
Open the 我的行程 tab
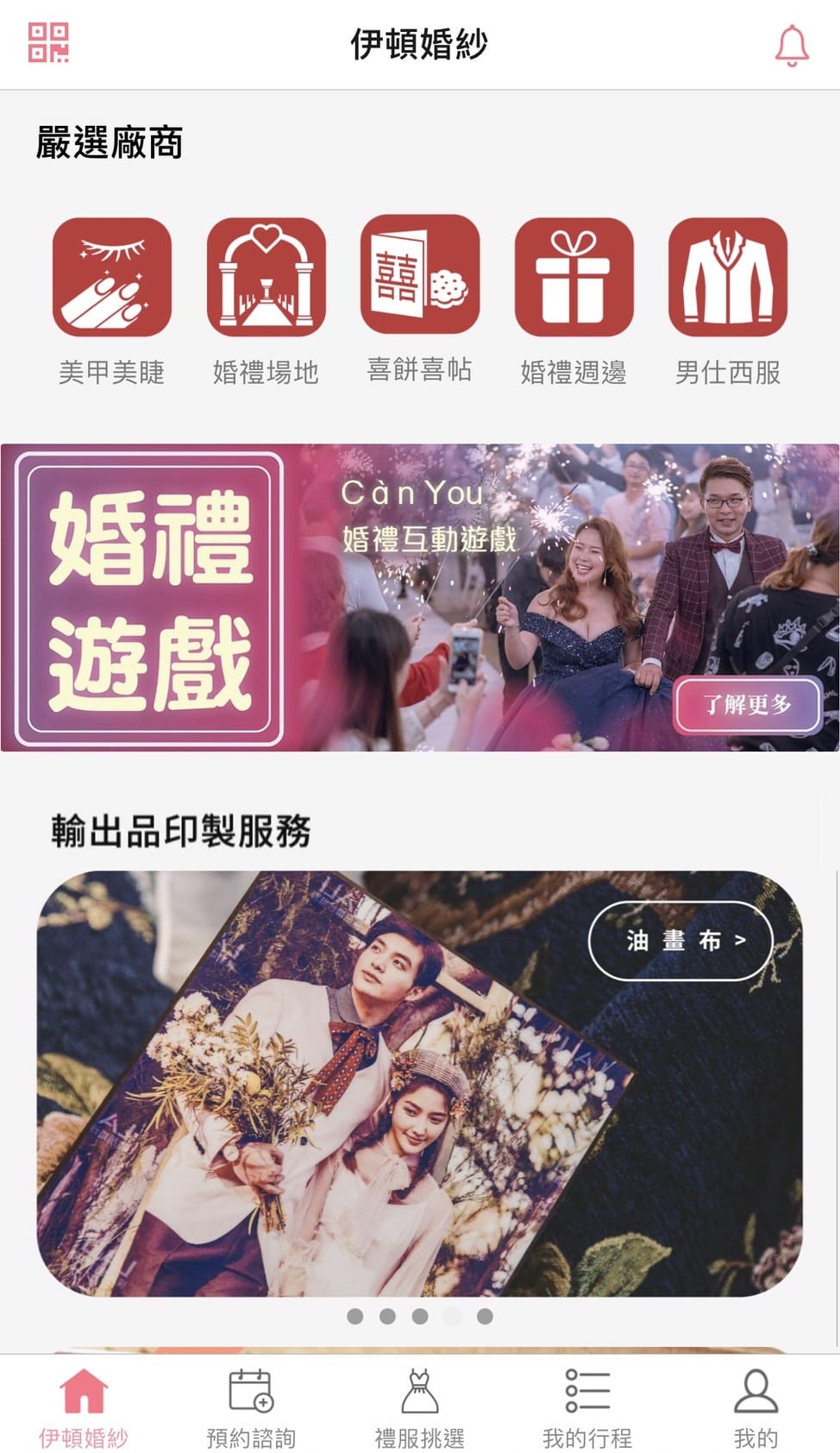[x=587, y=1406]
